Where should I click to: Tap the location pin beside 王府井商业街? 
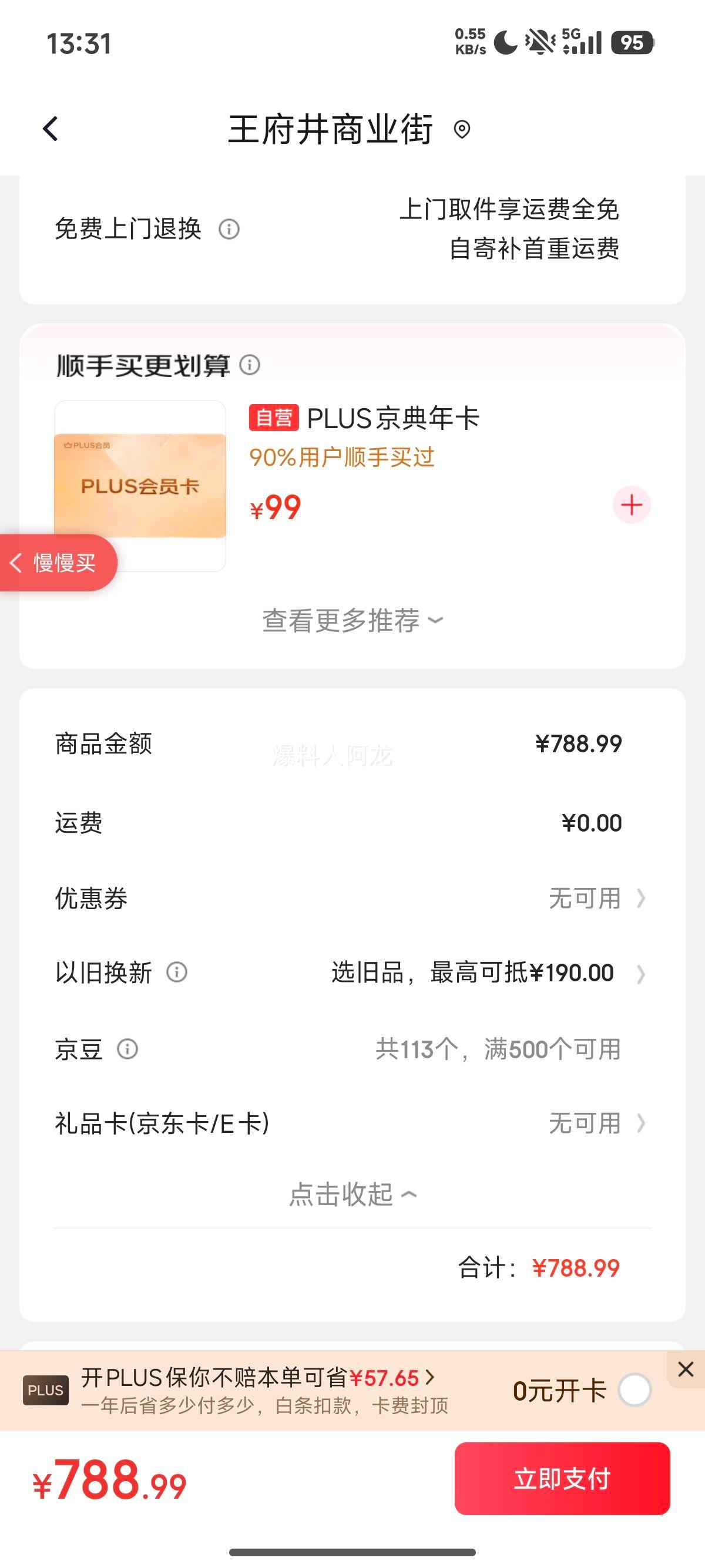coord(462,130)
